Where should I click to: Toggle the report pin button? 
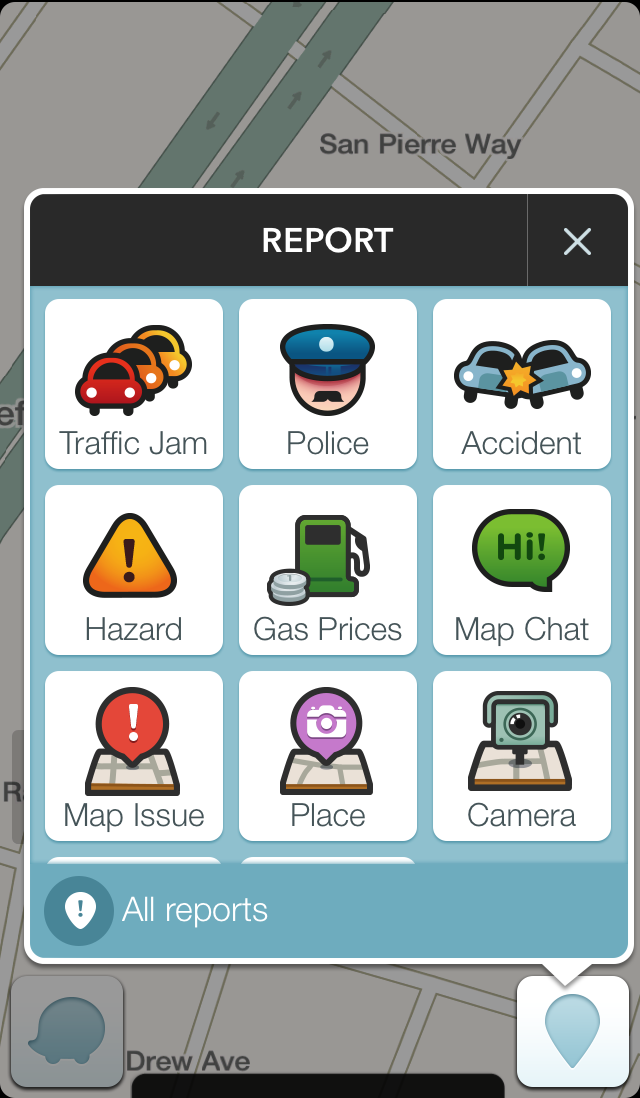pos(573,1031)
